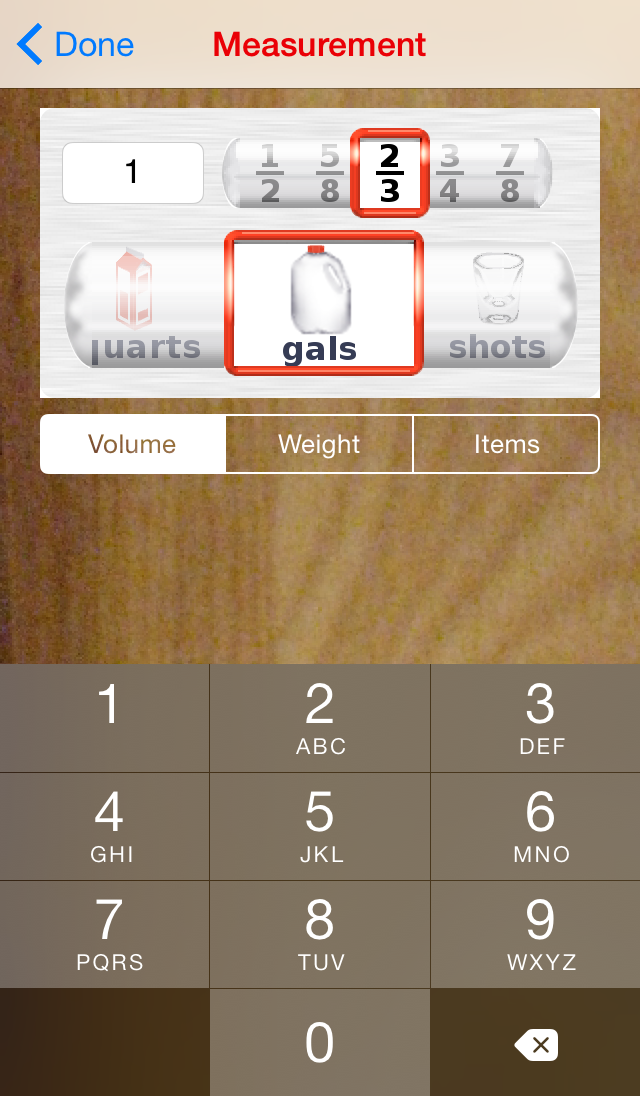Choose the 5/8 fraction

click(329, 173)
